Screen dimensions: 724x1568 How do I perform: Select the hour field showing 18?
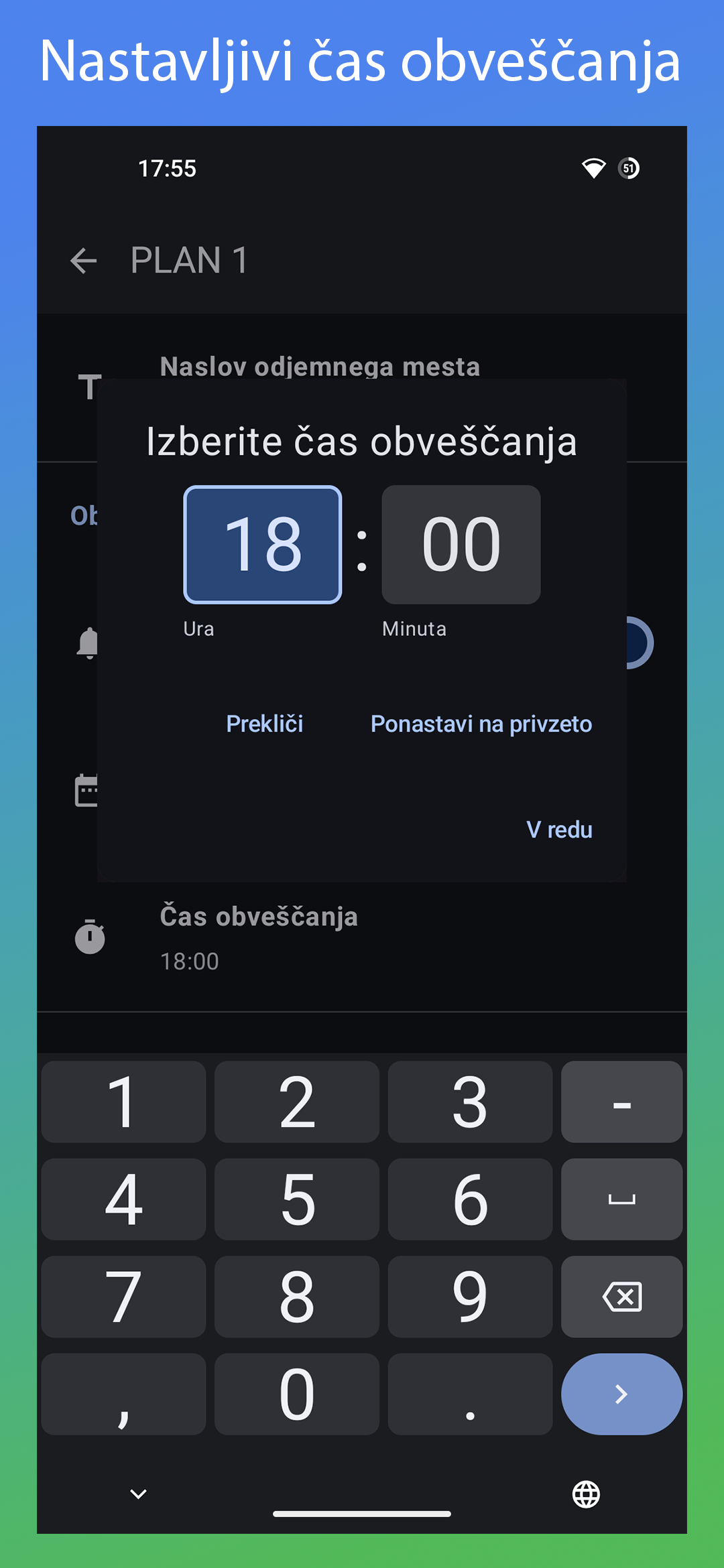pyautogui.click(x=263, y=544)
